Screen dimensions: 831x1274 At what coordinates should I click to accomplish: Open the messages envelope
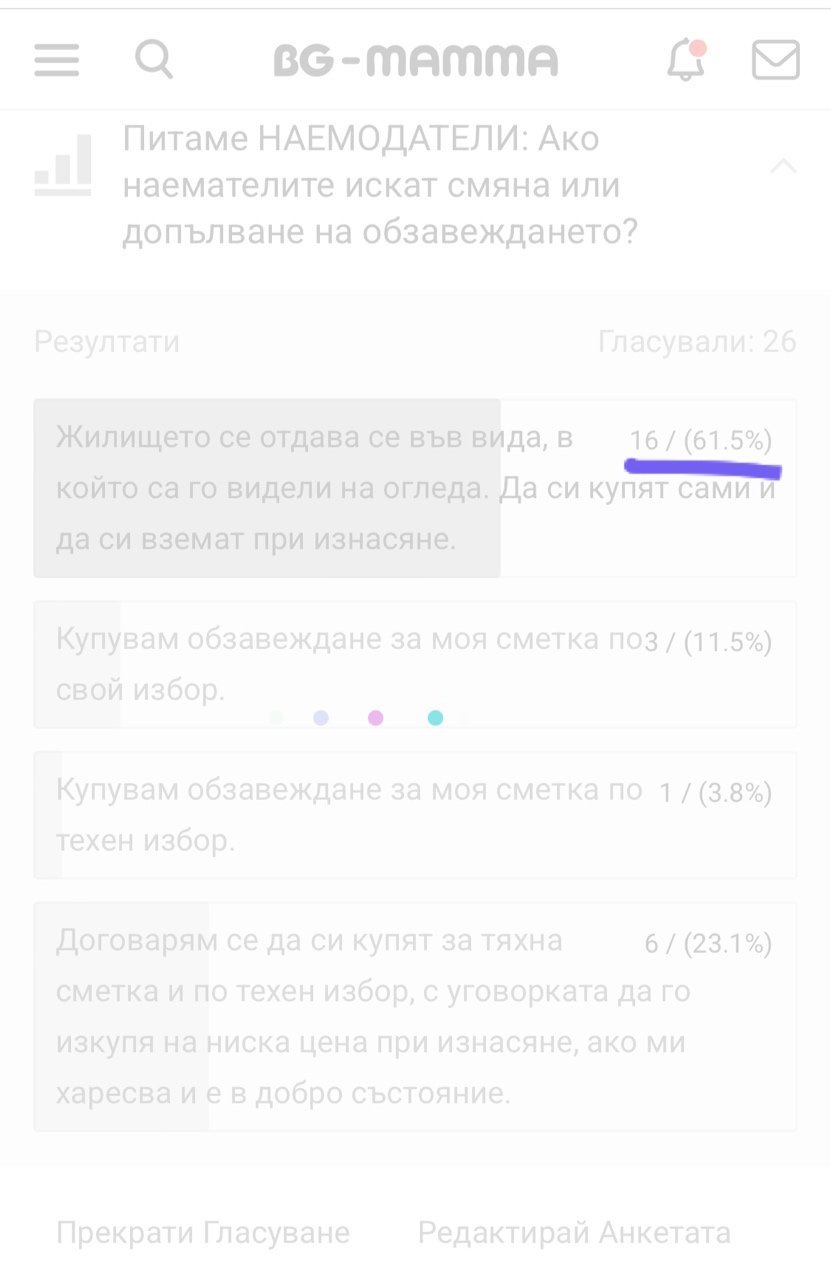[776, 60]
